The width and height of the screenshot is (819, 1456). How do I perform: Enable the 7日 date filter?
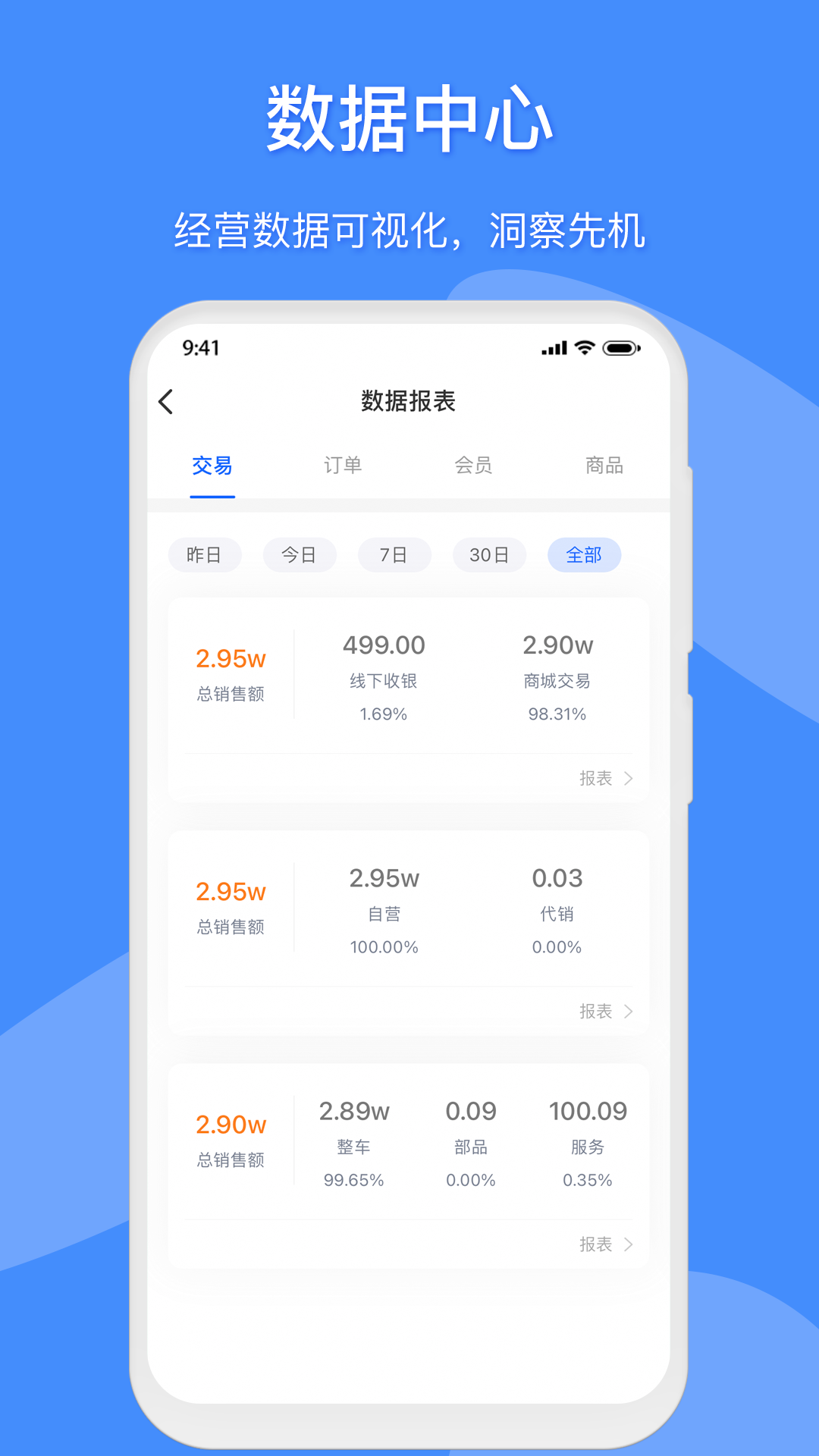[394, 554]
